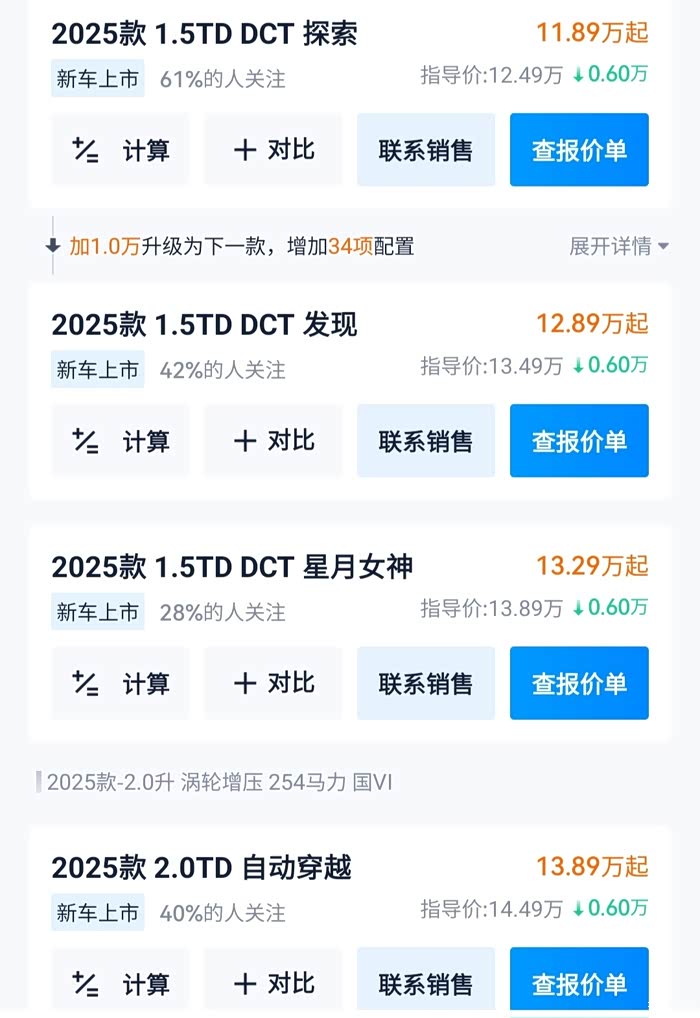Tap 查报价单 for 2.0TD 自动穿越

point(579,984)
